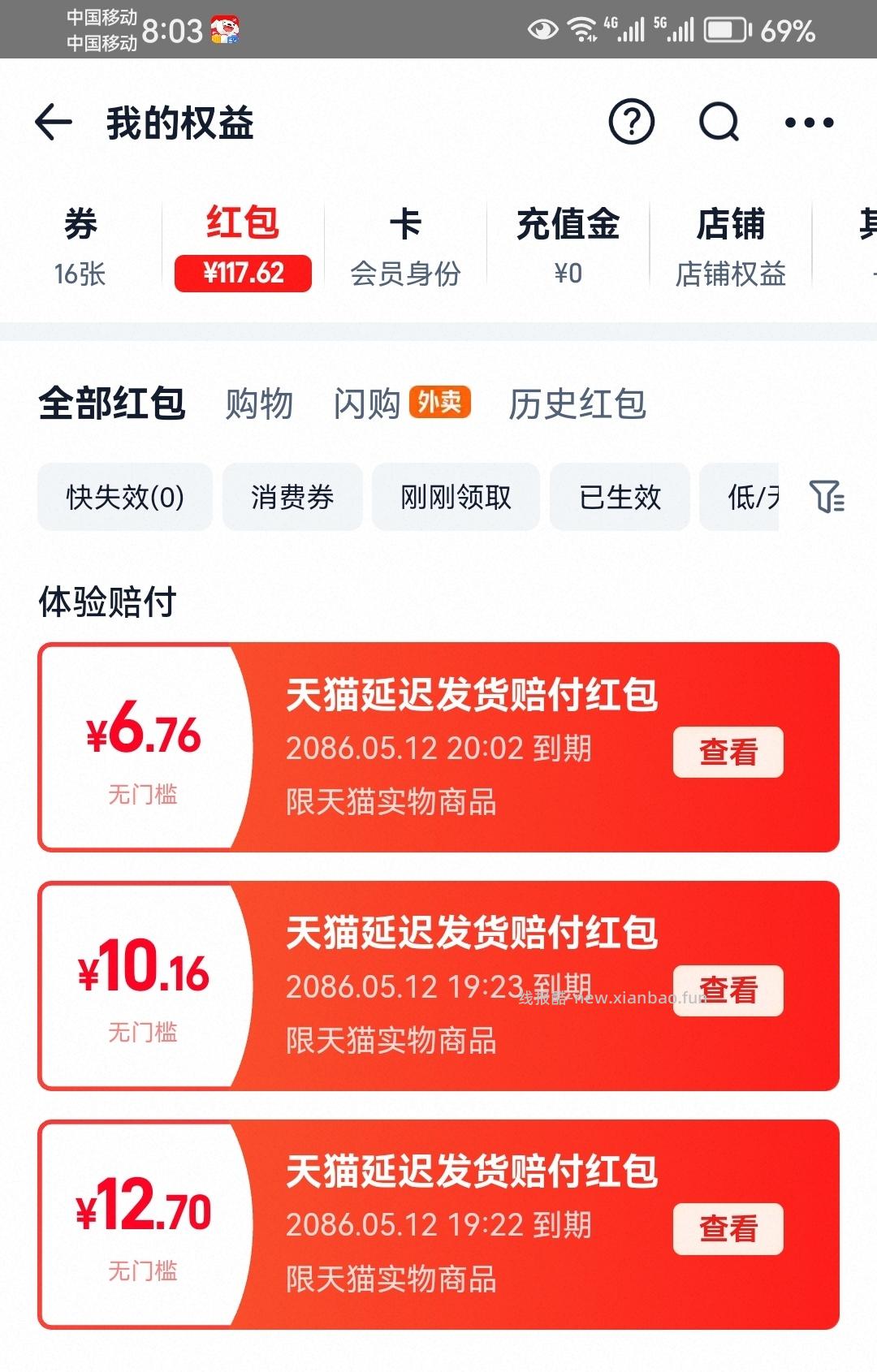Open the help question mark icon

[x=632, y=122]
